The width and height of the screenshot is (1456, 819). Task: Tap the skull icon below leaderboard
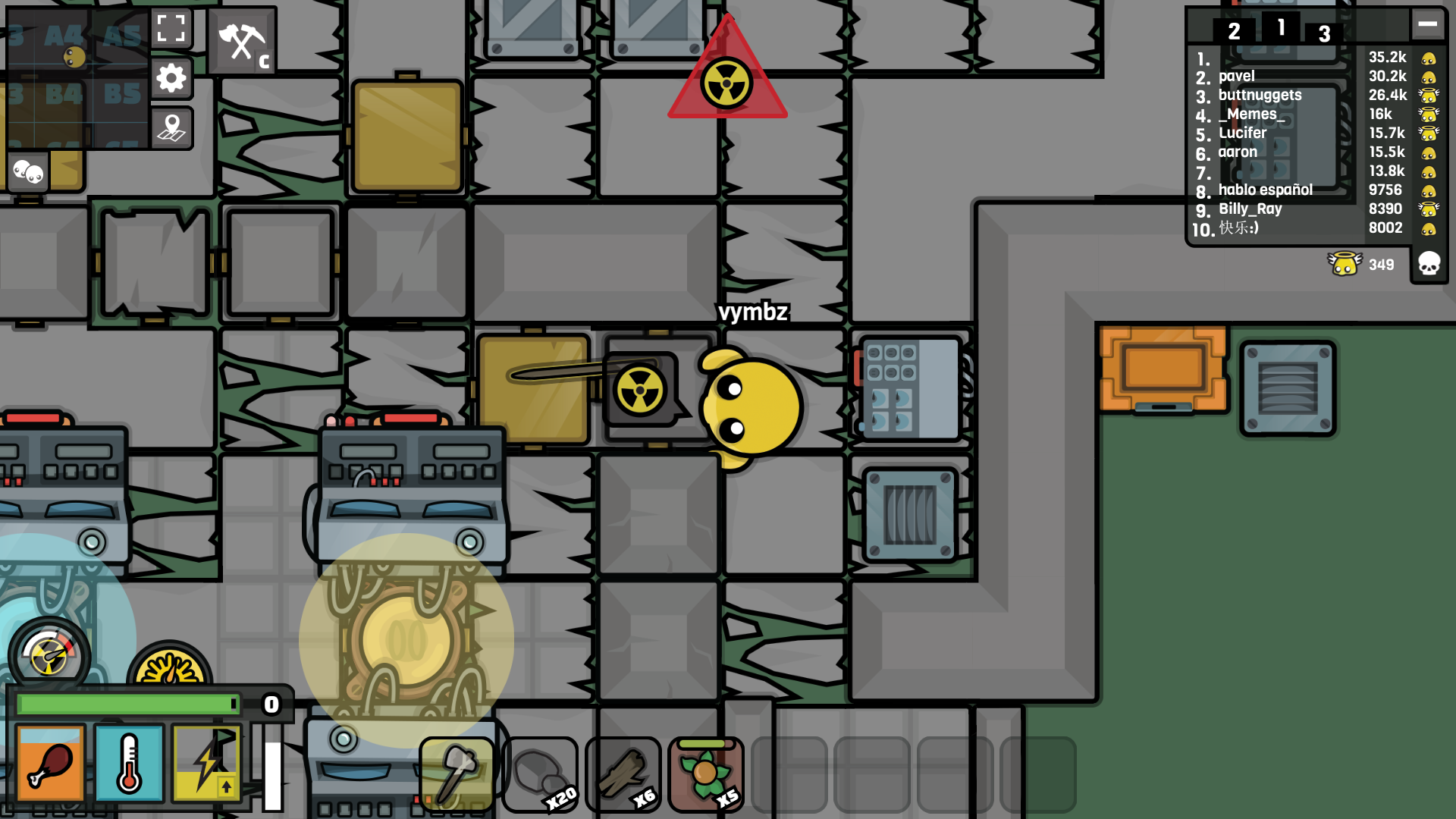[1429, 264]
